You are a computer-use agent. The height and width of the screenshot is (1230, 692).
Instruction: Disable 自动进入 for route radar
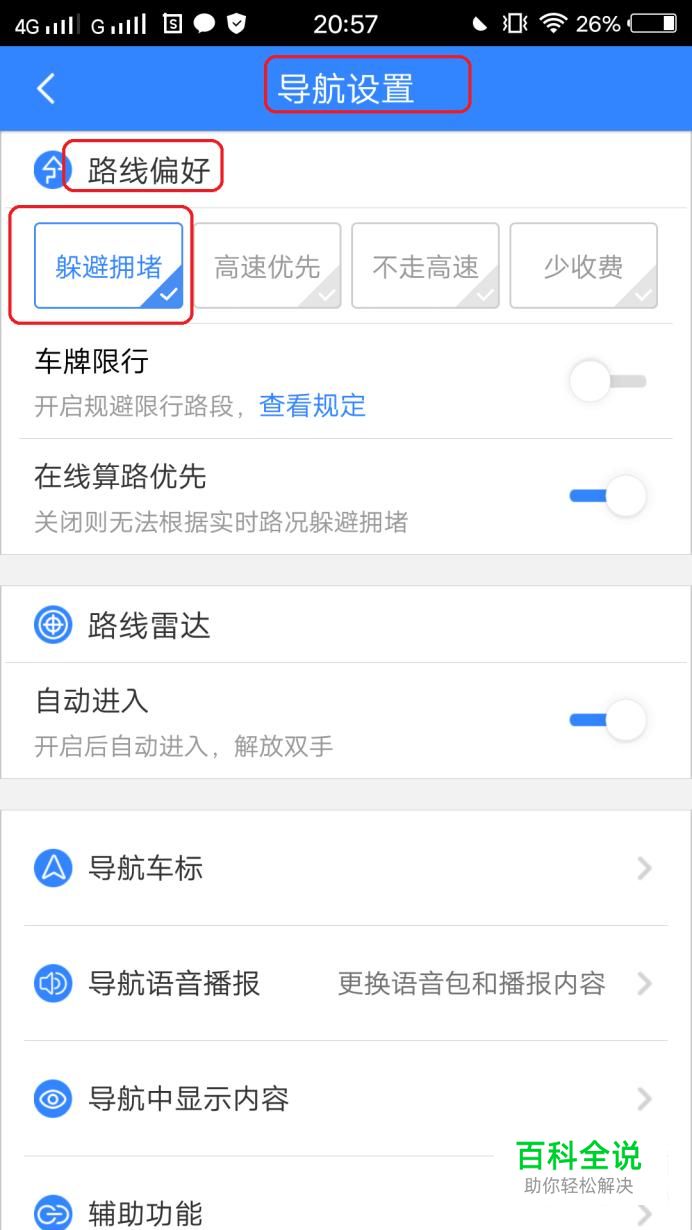(x=608, y=719)
